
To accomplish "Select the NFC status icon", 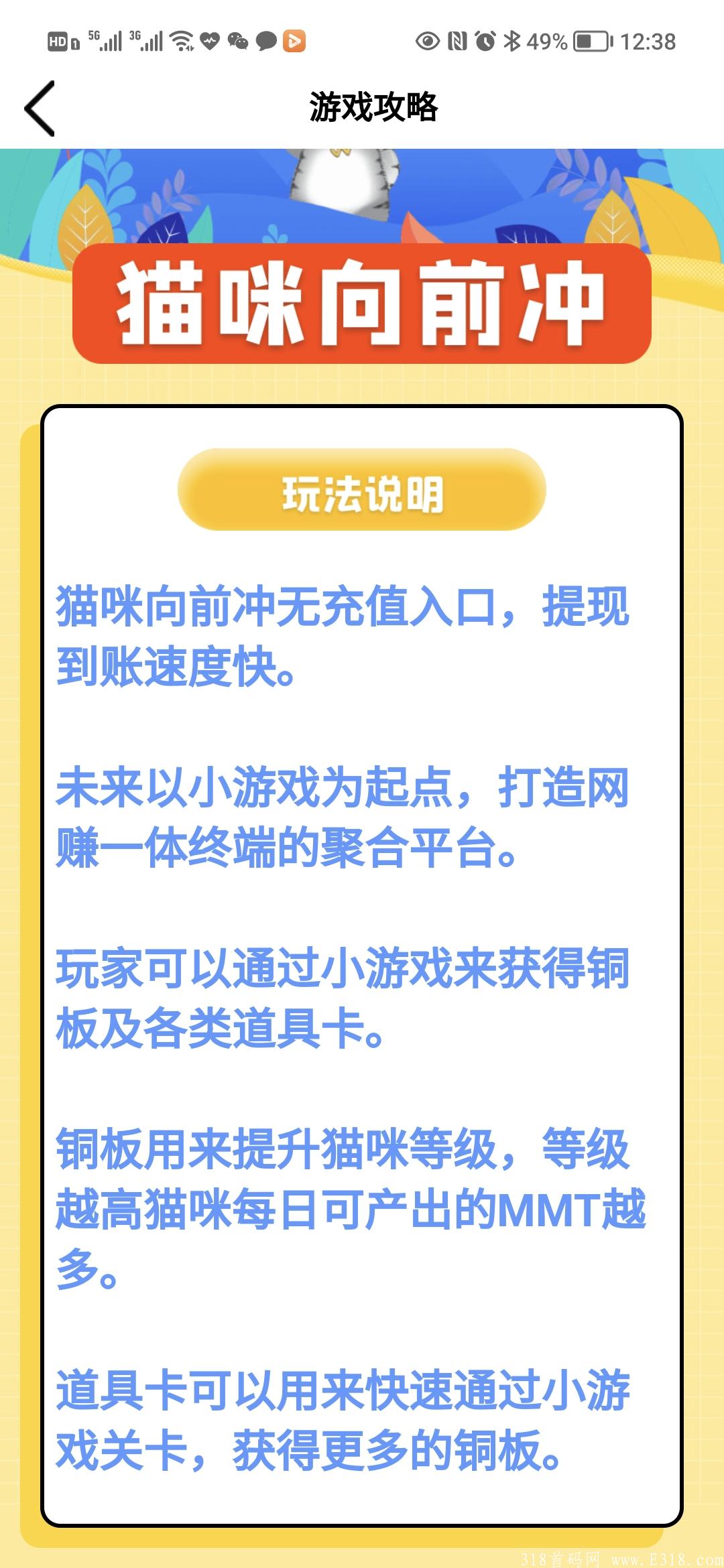I will click(457, 41).
